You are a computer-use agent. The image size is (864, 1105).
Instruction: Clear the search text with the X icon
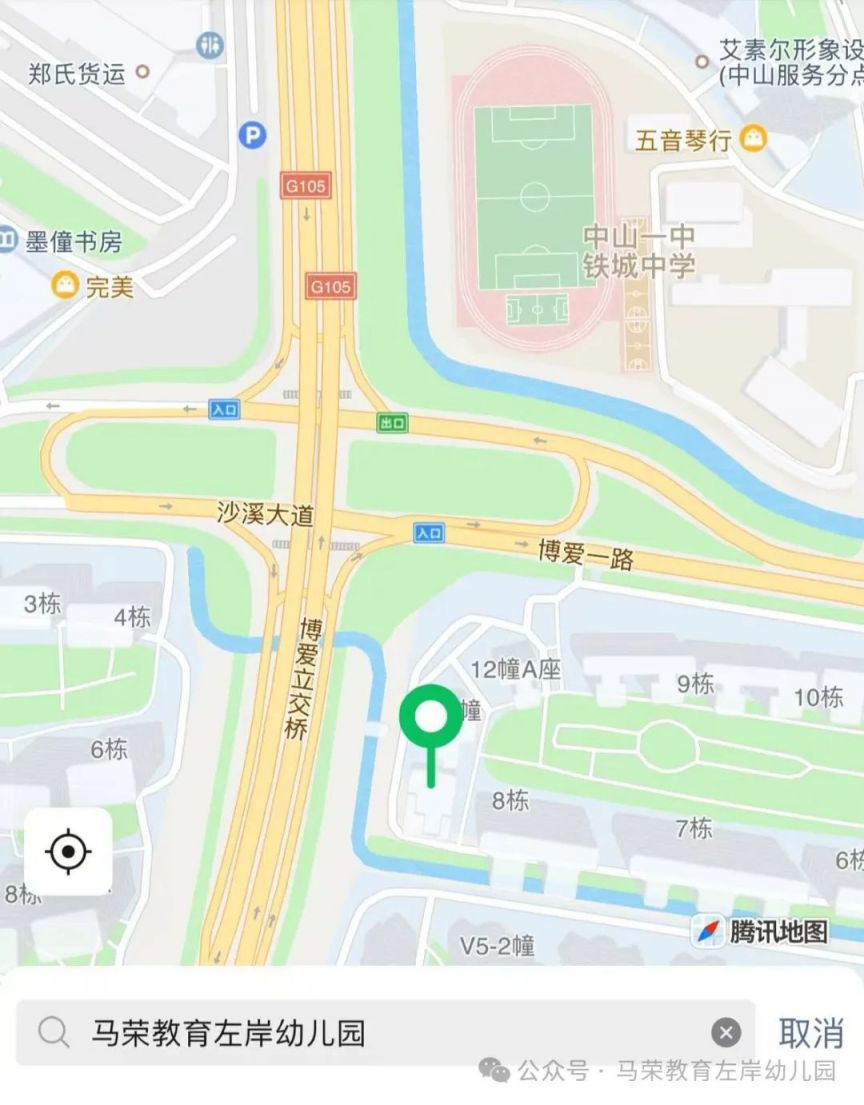(x=726, y=1032)
